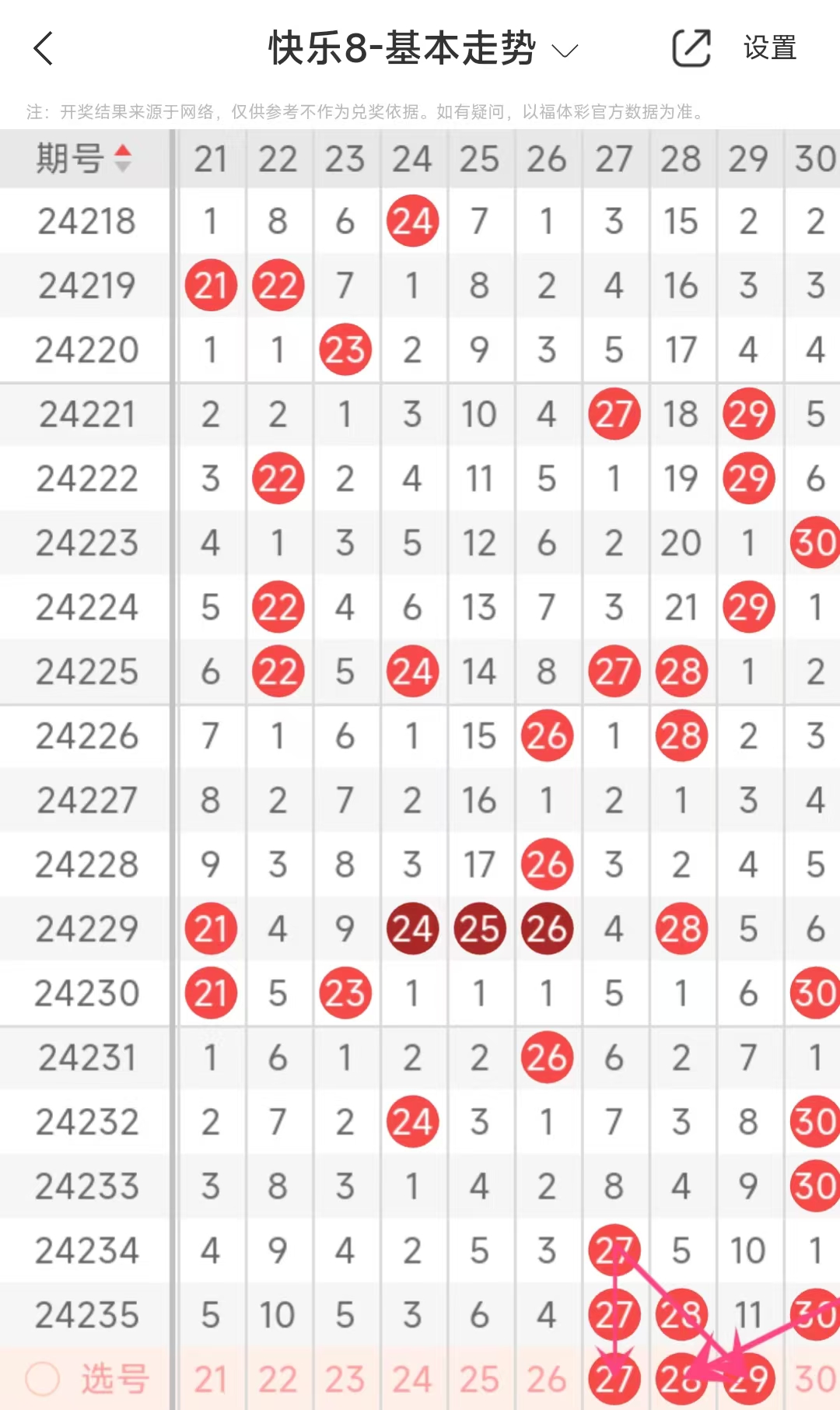The width and height of the screenshot is (840, 1410).
Task: Share the trend chart
Action: [691, 48]
